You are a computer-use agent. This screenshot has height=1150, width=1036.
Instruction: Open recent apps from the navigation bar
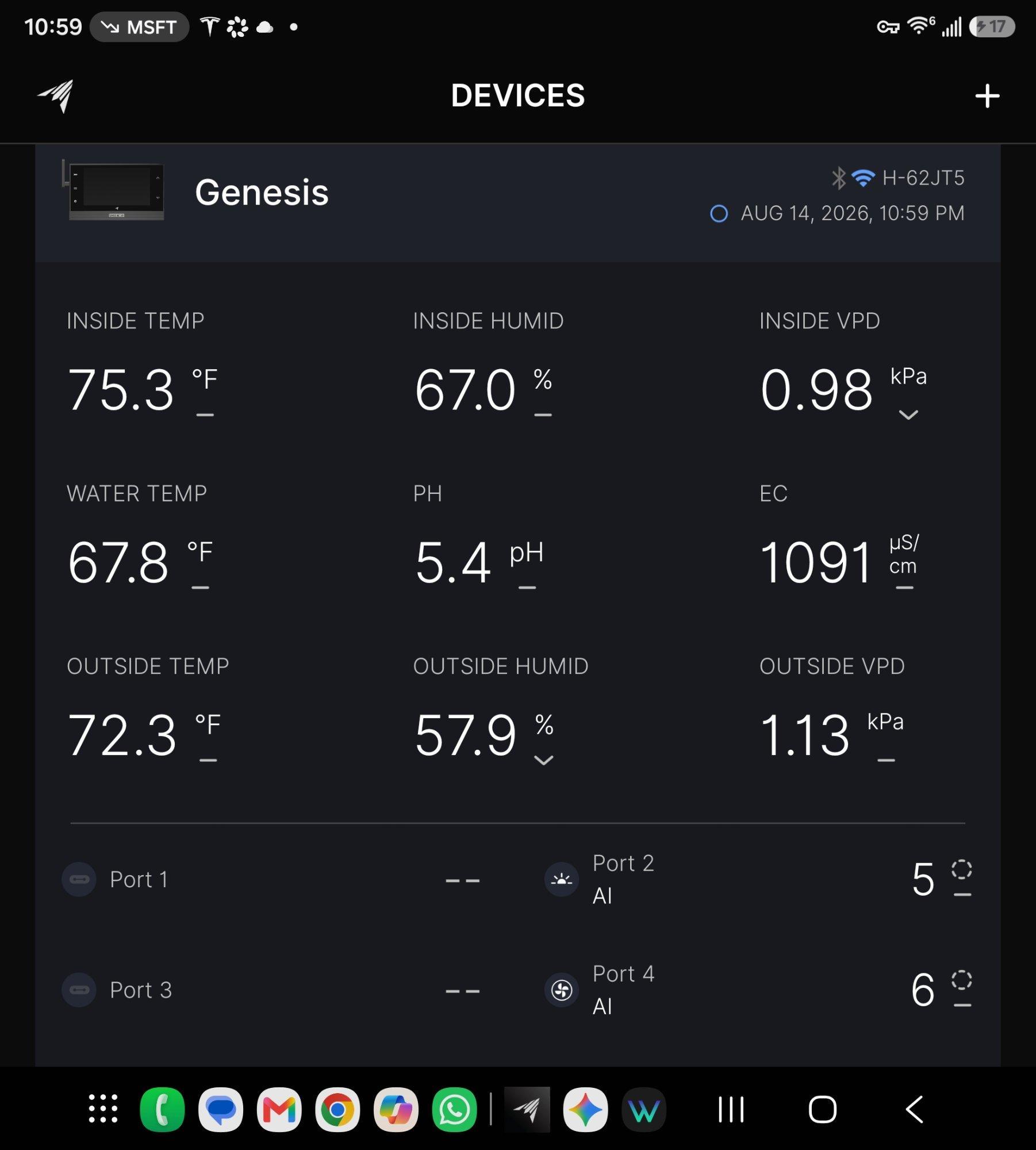pos(731,1109)
